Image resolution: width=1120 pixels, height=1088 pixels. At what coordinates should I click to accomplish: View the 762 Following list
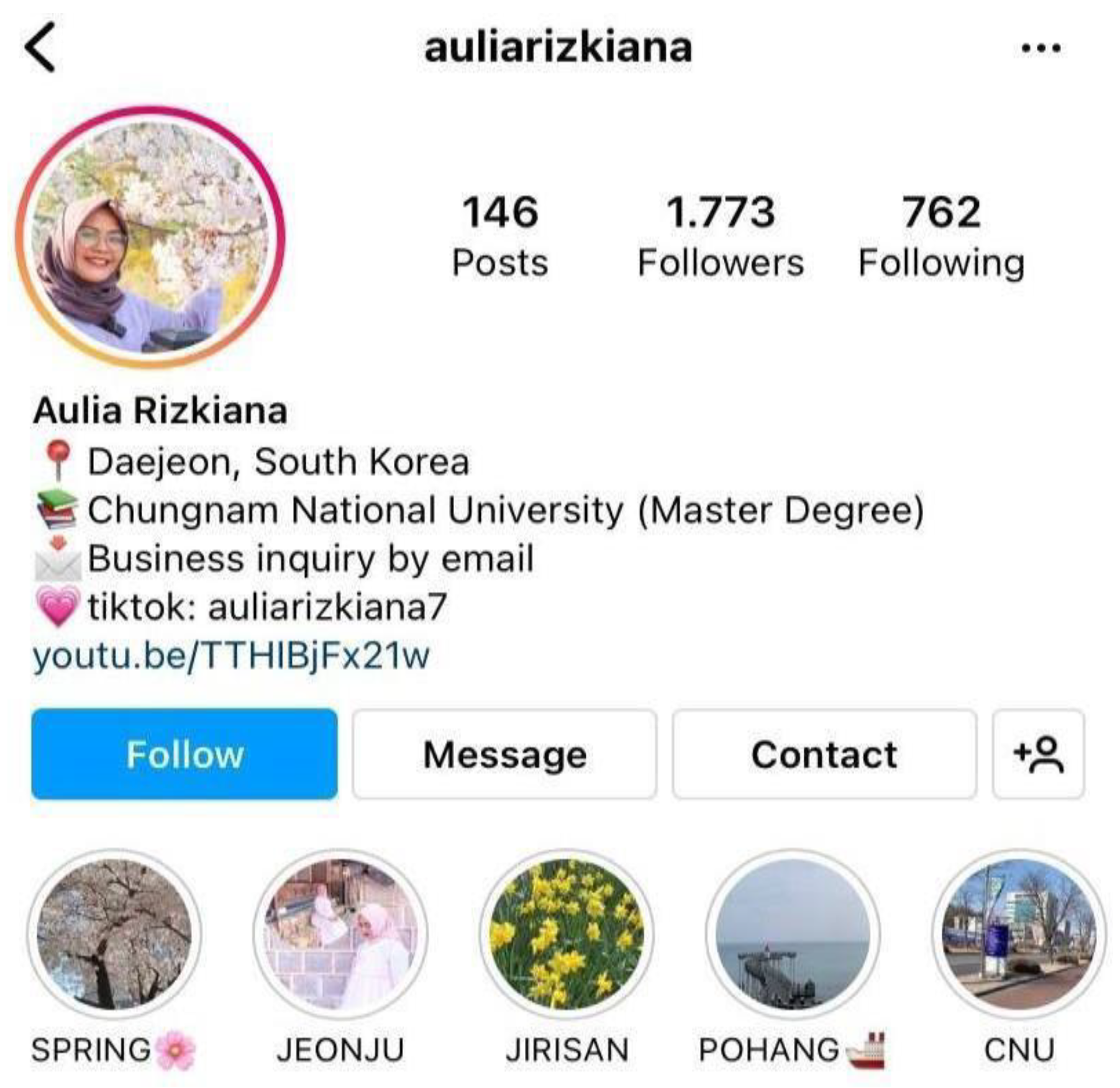[941, 235]
